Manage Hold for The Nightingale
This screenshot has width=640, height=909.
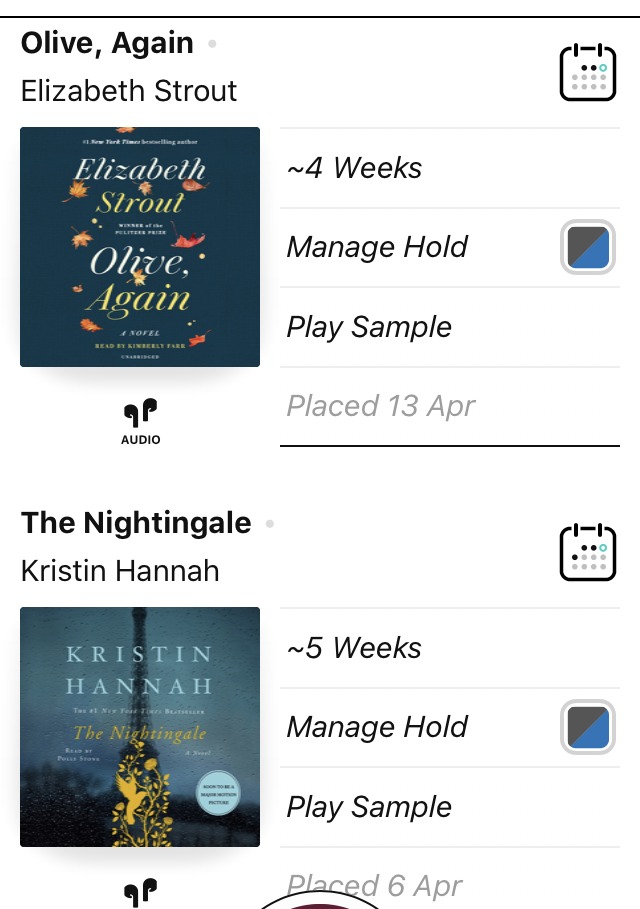pos(377,727)
